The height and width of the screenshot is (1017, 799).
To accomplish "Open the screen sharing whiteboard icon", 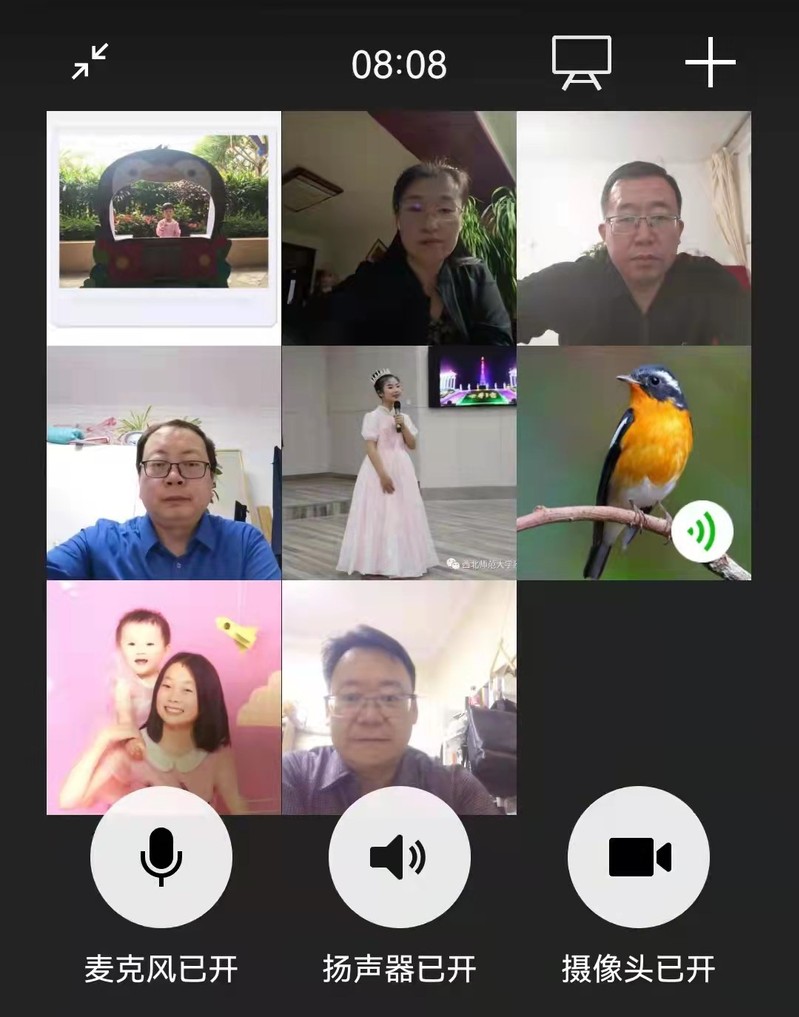I will click(x=581, y=62).
